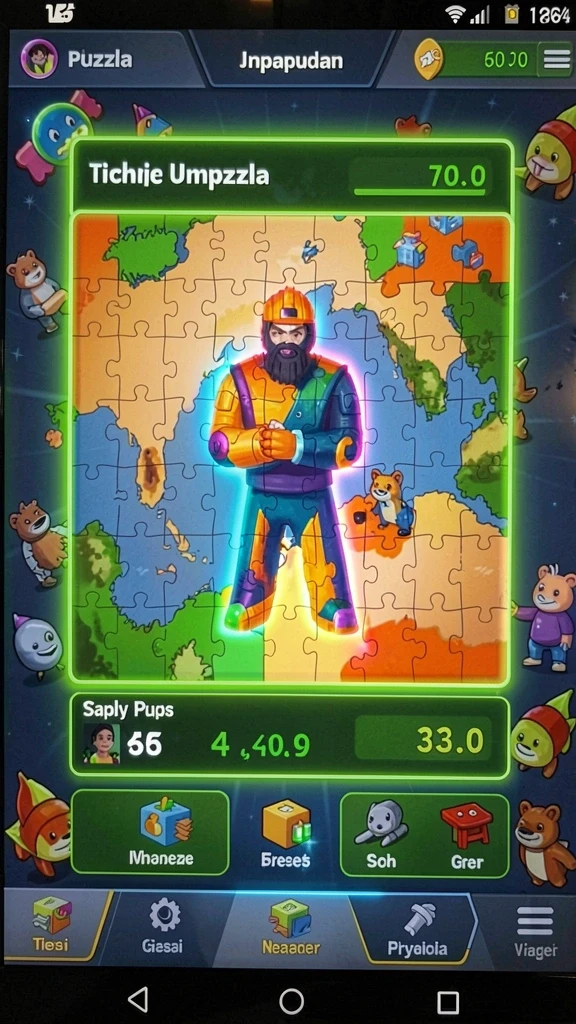The image size is (576, 1024).
Task: Choose the Soh item
Action: point(381,834)
